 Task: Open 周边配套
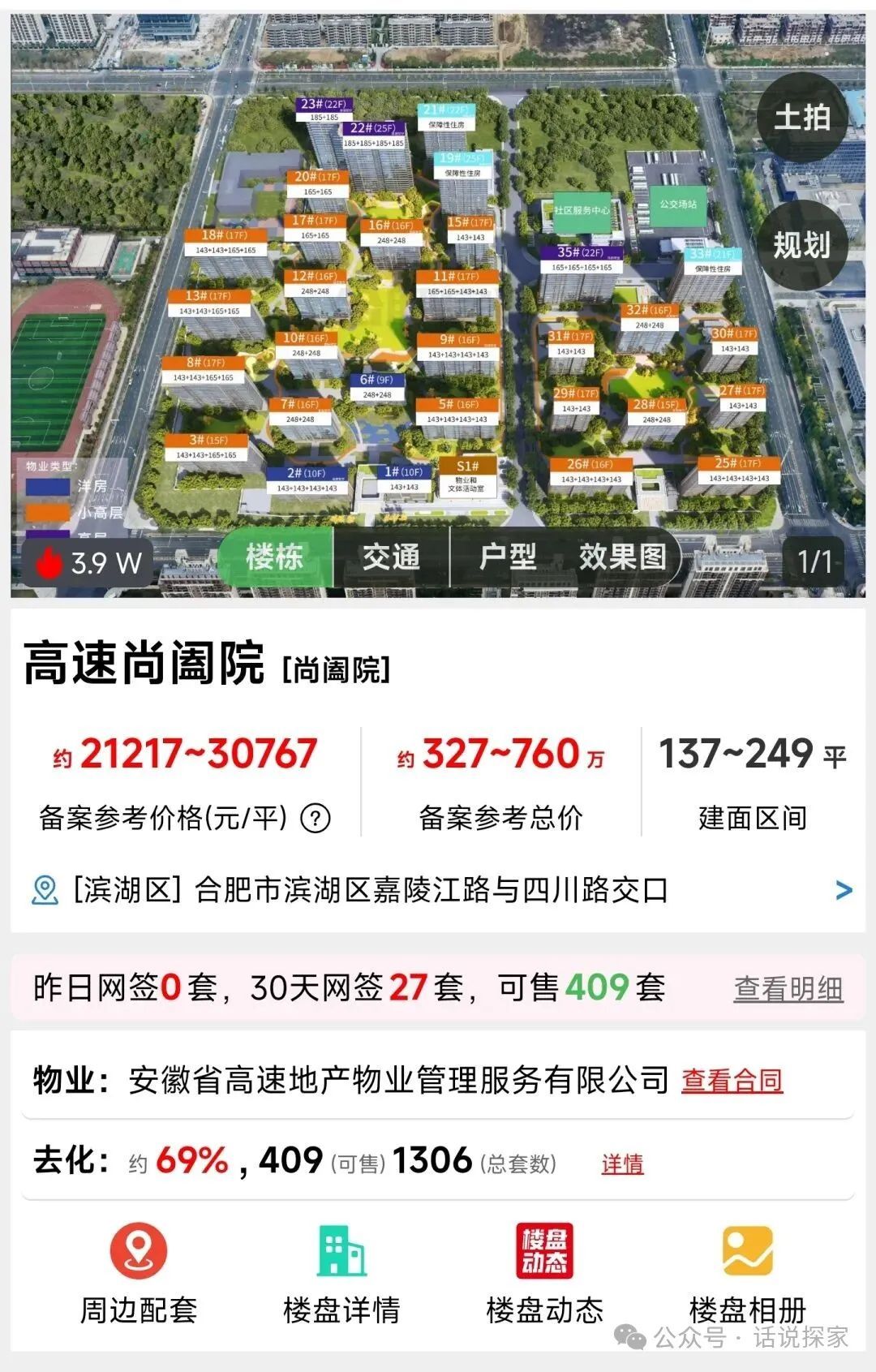tap(139, 1275)
